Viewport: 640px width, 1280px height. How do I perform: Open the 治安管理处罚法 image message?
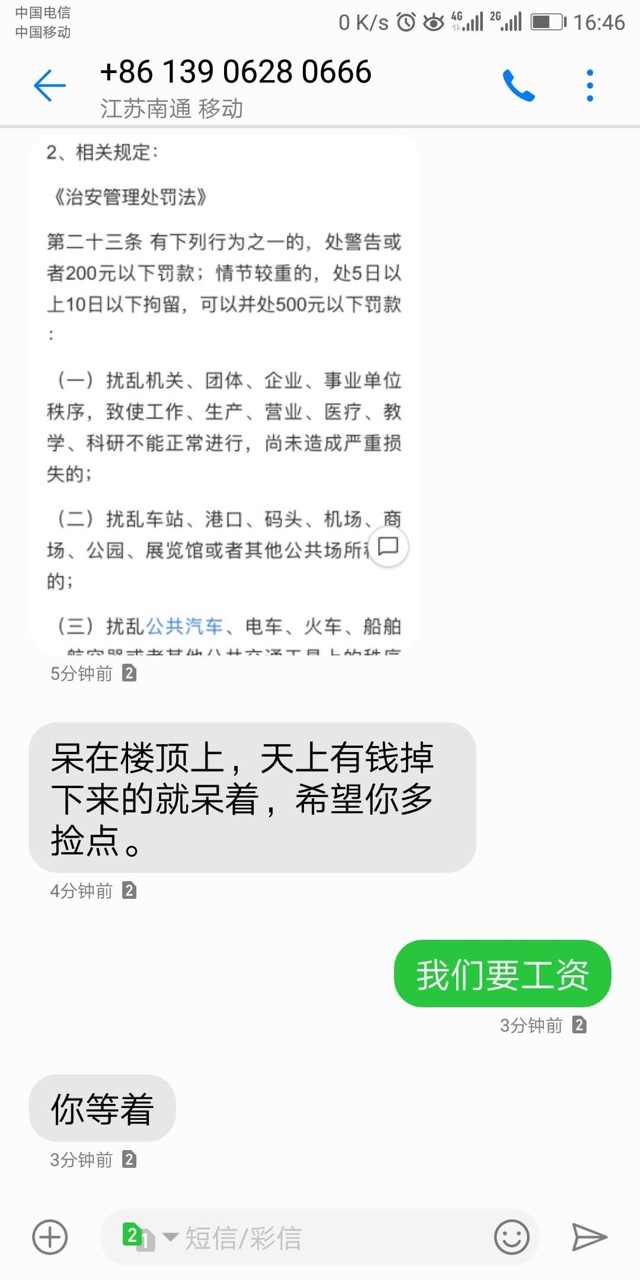[223, 390]
